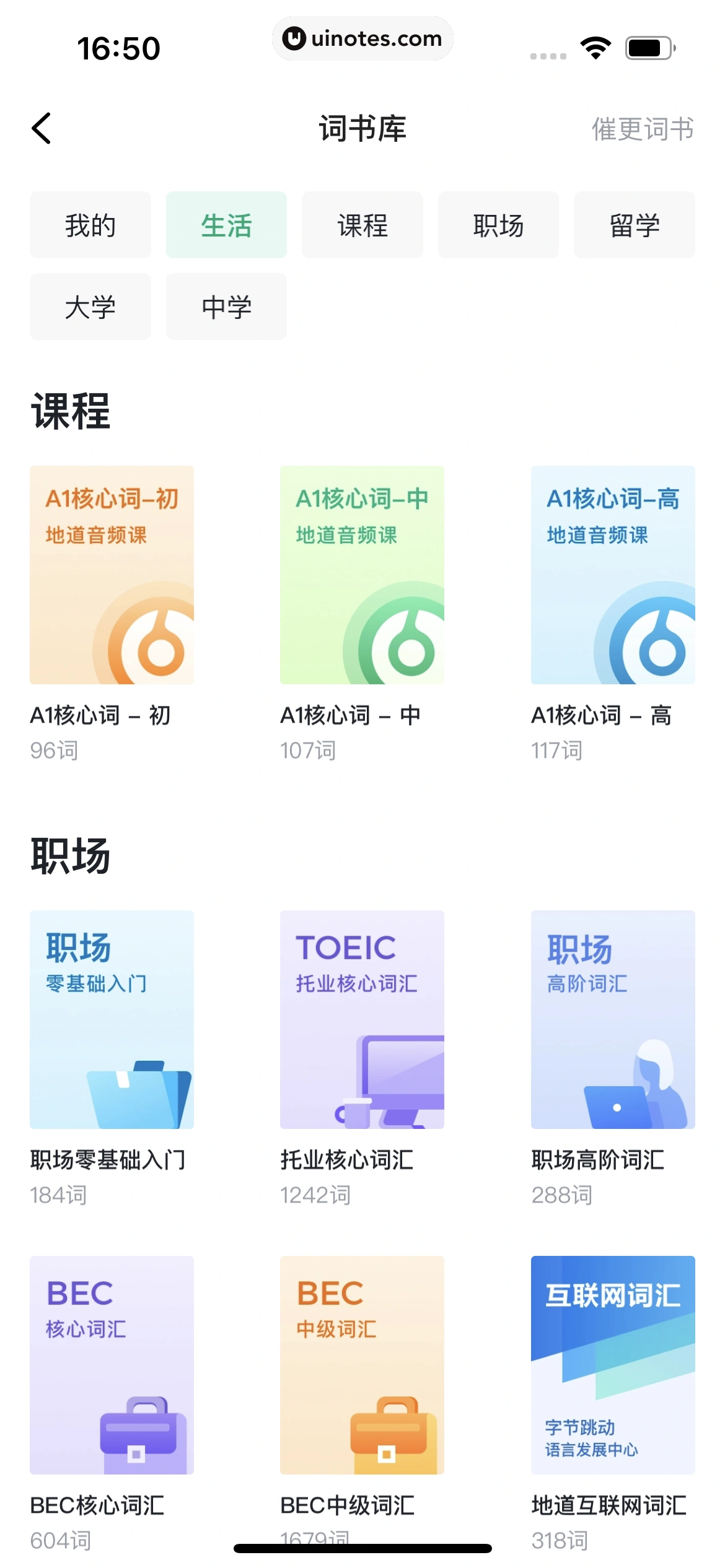Open the A1核心词-初 course cover

[x=112, y=580]
